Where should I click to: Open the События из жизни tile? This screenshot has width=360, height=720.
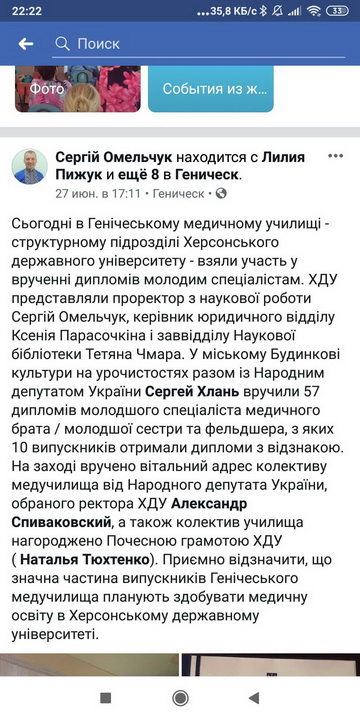[211, 89]
